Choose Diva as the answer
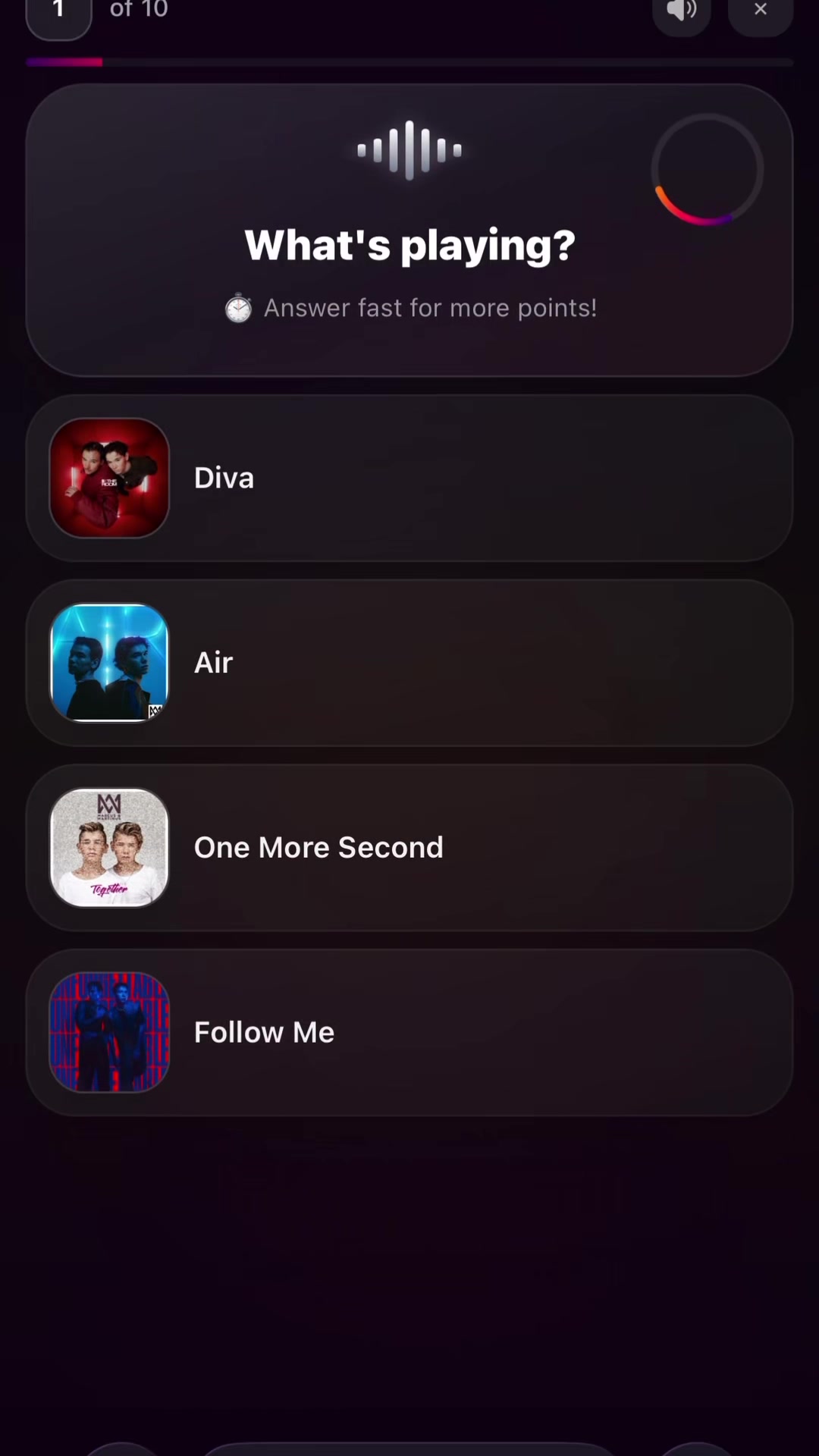 pos(409,478)
